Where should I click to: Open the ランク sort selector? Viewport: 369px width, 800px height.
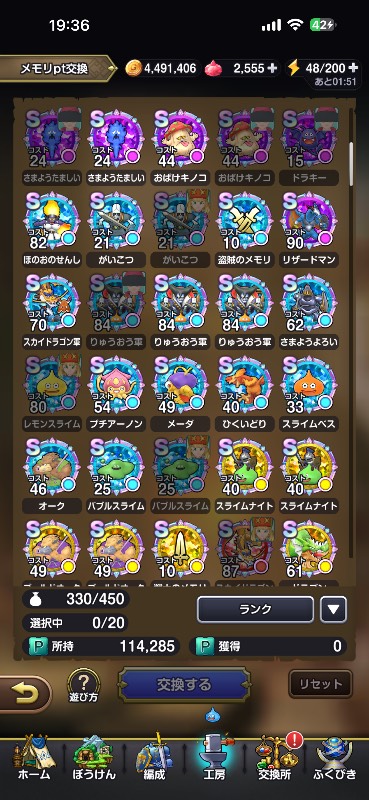(x=255, y=610)
